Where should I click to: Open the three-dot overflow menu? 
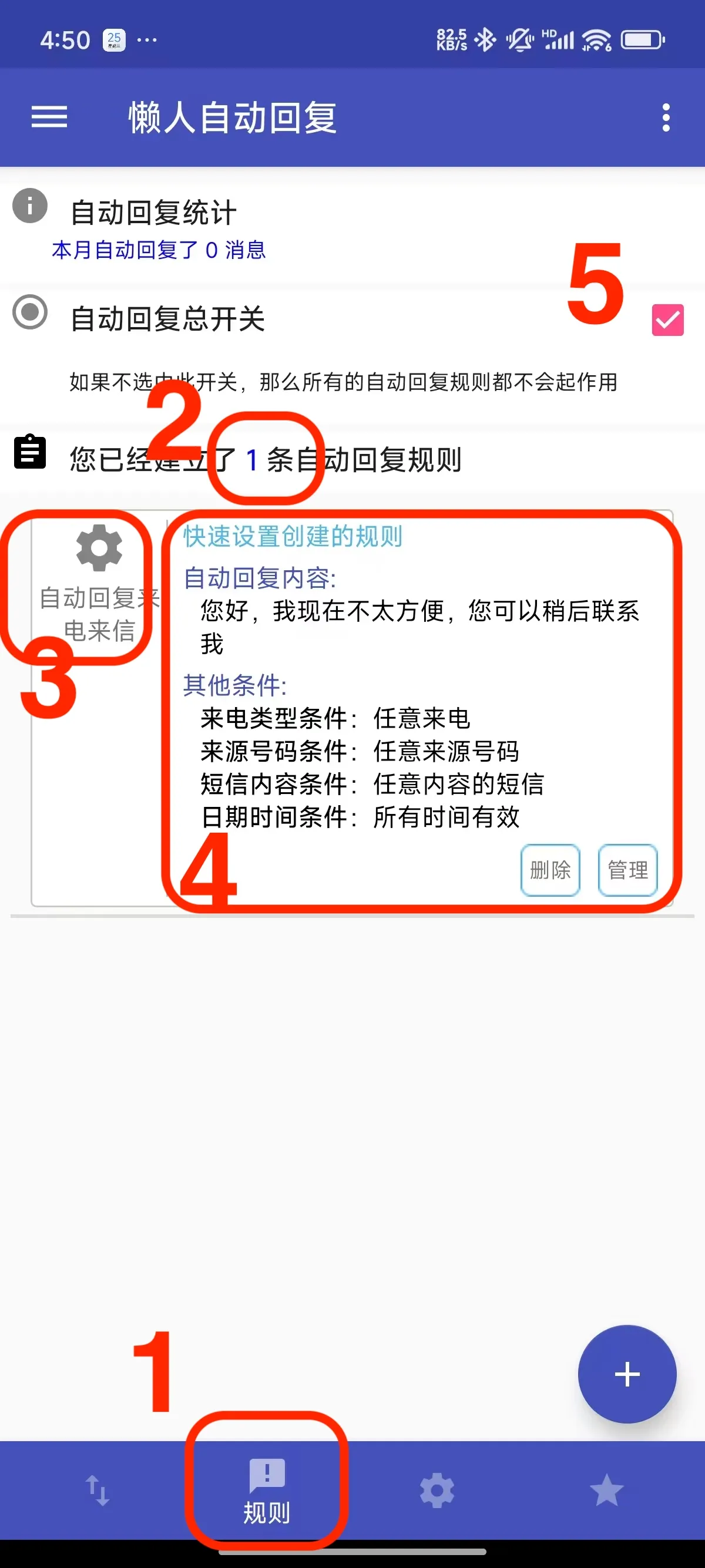pos(666,117)
